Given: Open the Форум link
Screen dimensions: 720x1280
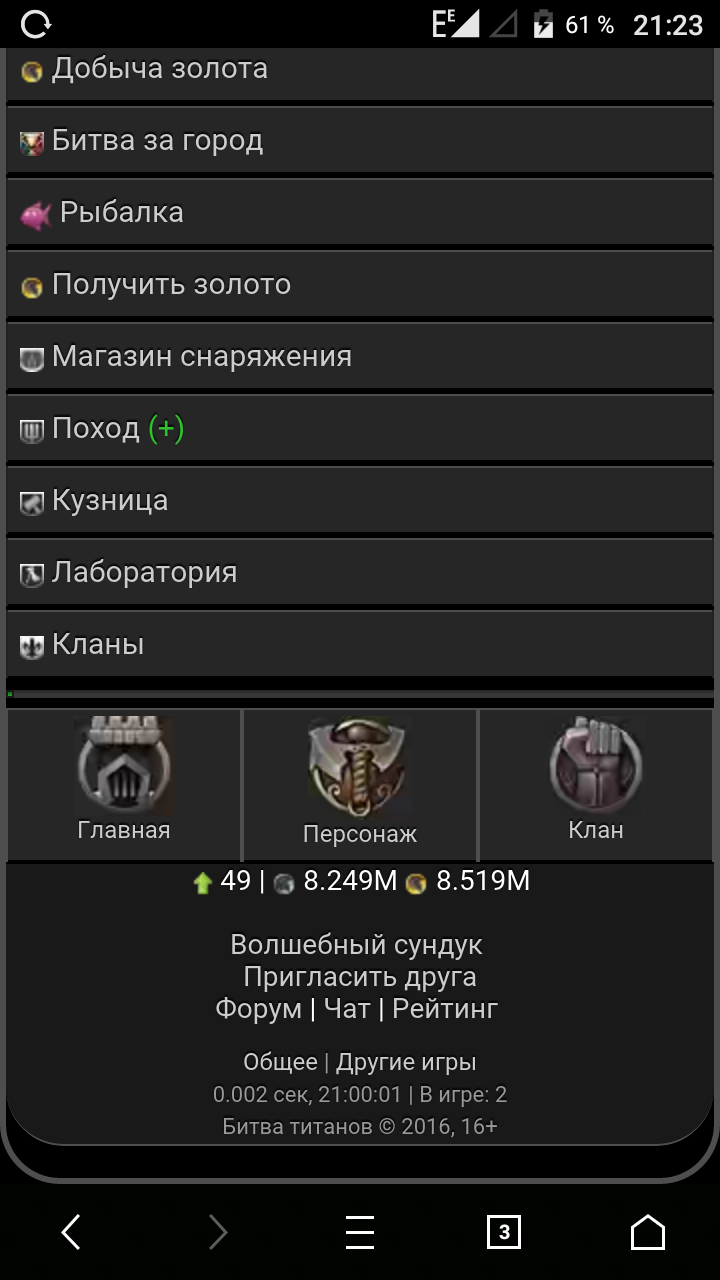Looking at the screenshot, I should pyautogui.click(x=258, y=1008).
